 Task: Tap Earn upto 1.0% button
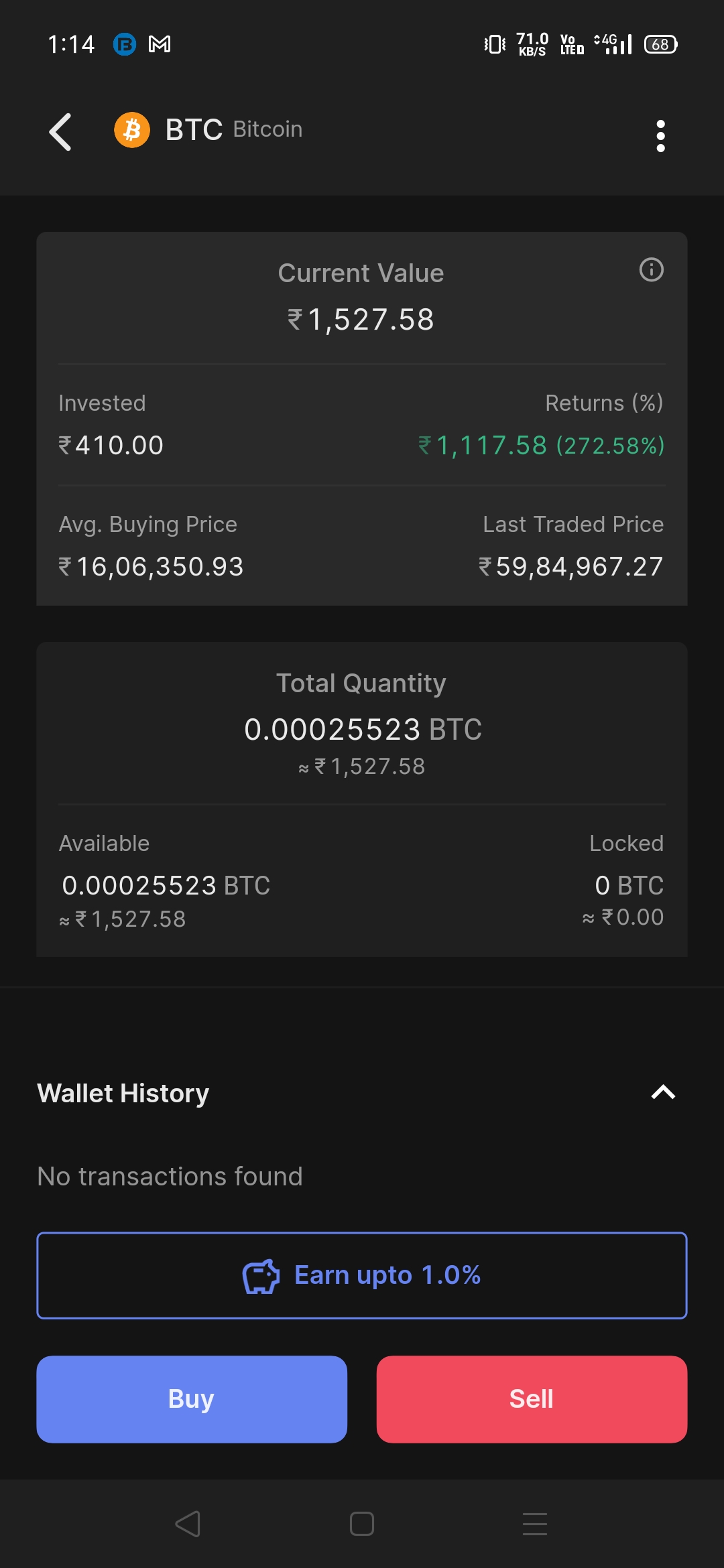[362, 1275]
